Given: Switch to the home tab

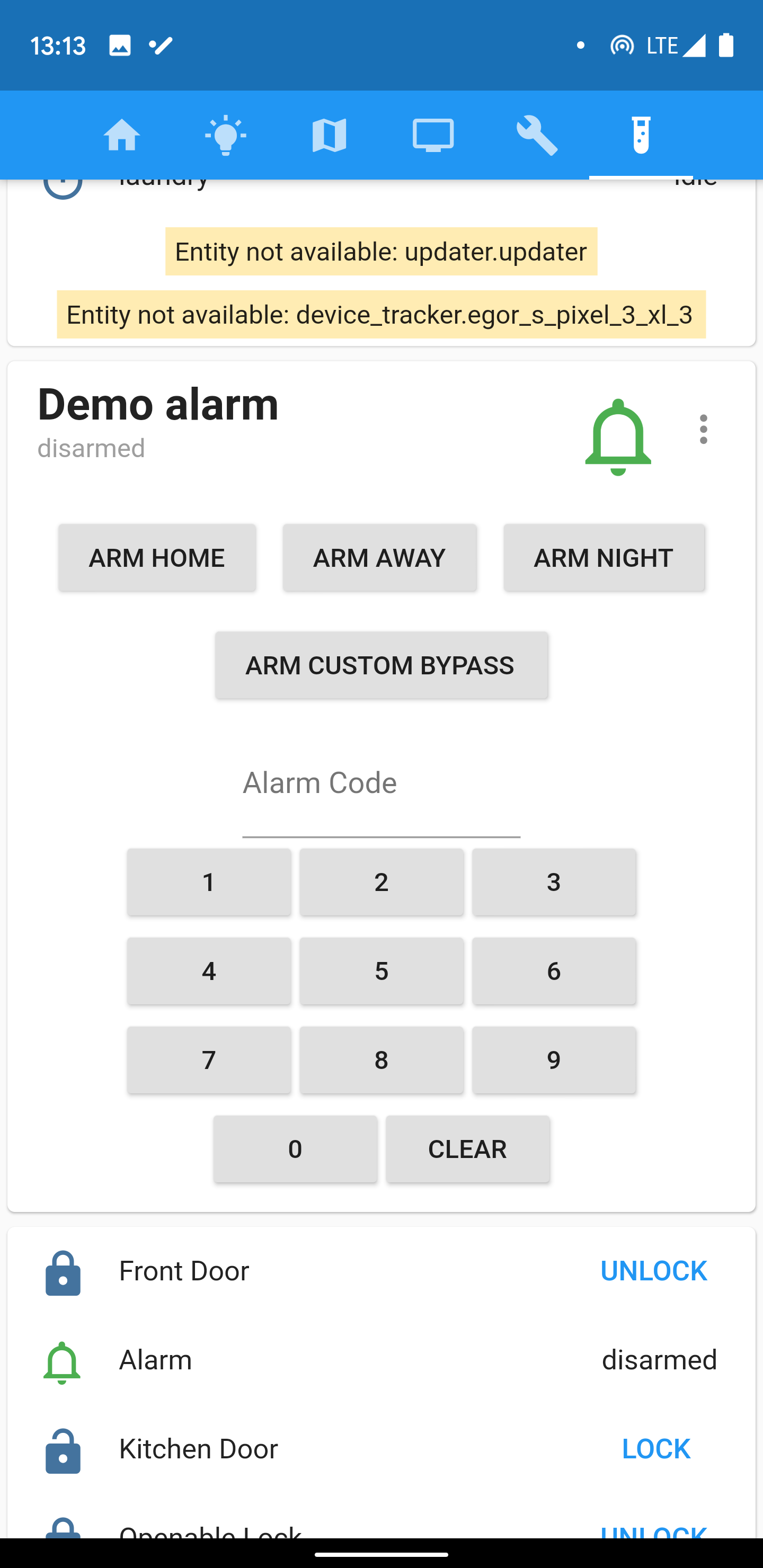Looking at the screenshot, I should 122,135.
